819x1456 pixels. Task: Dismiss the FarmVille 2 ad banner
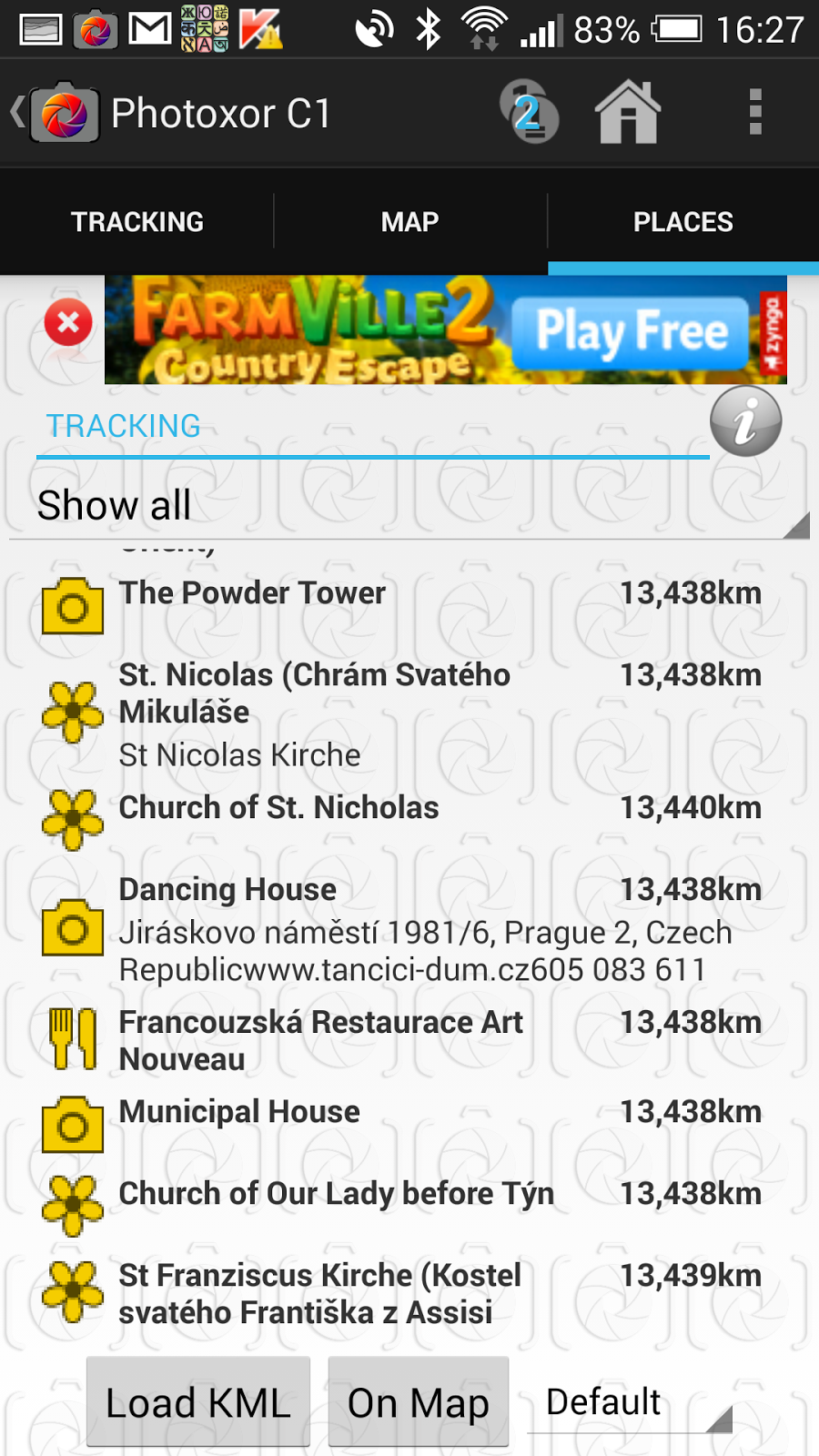pos(68,322)
